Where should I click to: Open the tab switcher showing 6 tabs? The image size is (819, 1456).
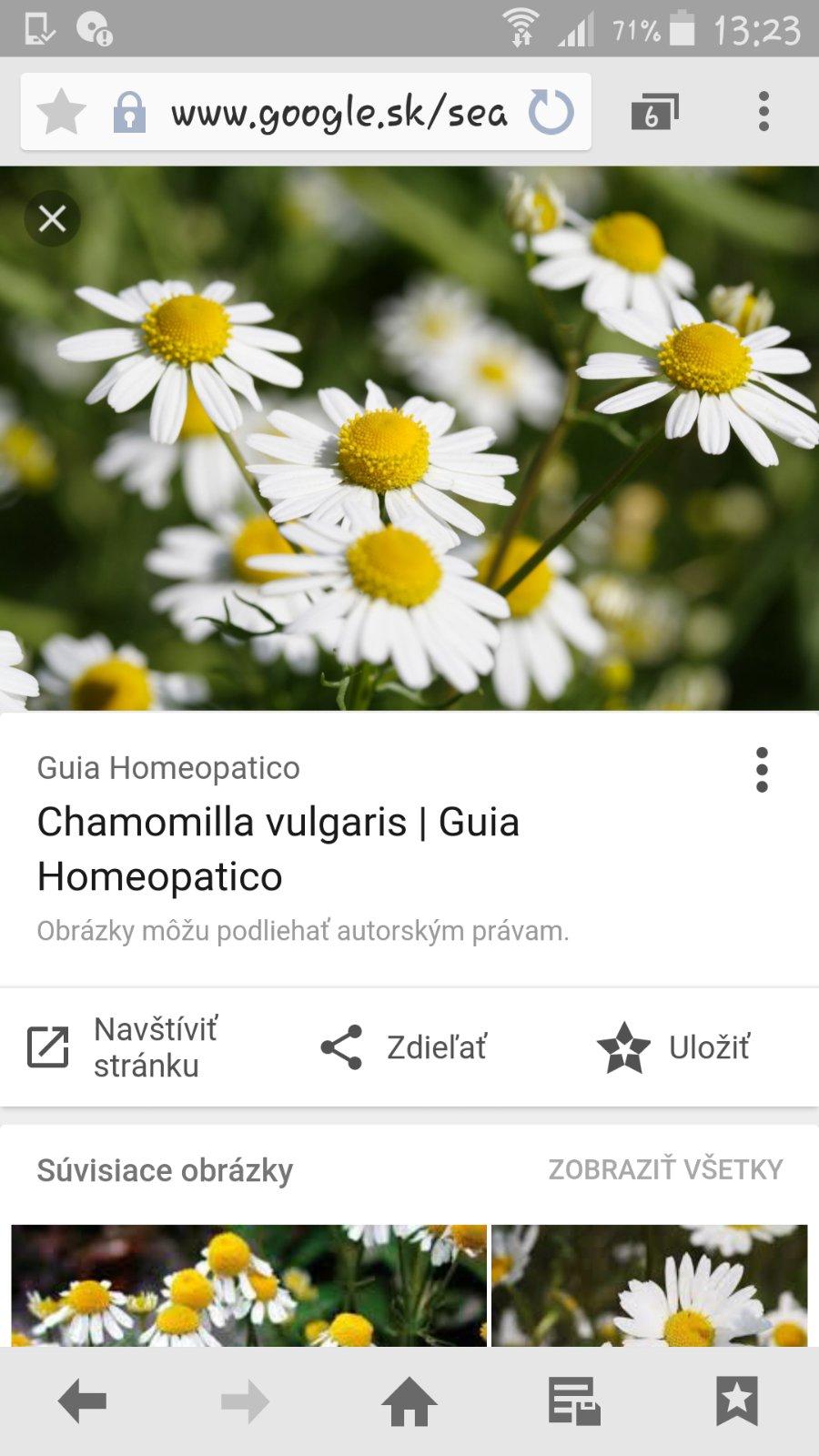coord(654,113)
